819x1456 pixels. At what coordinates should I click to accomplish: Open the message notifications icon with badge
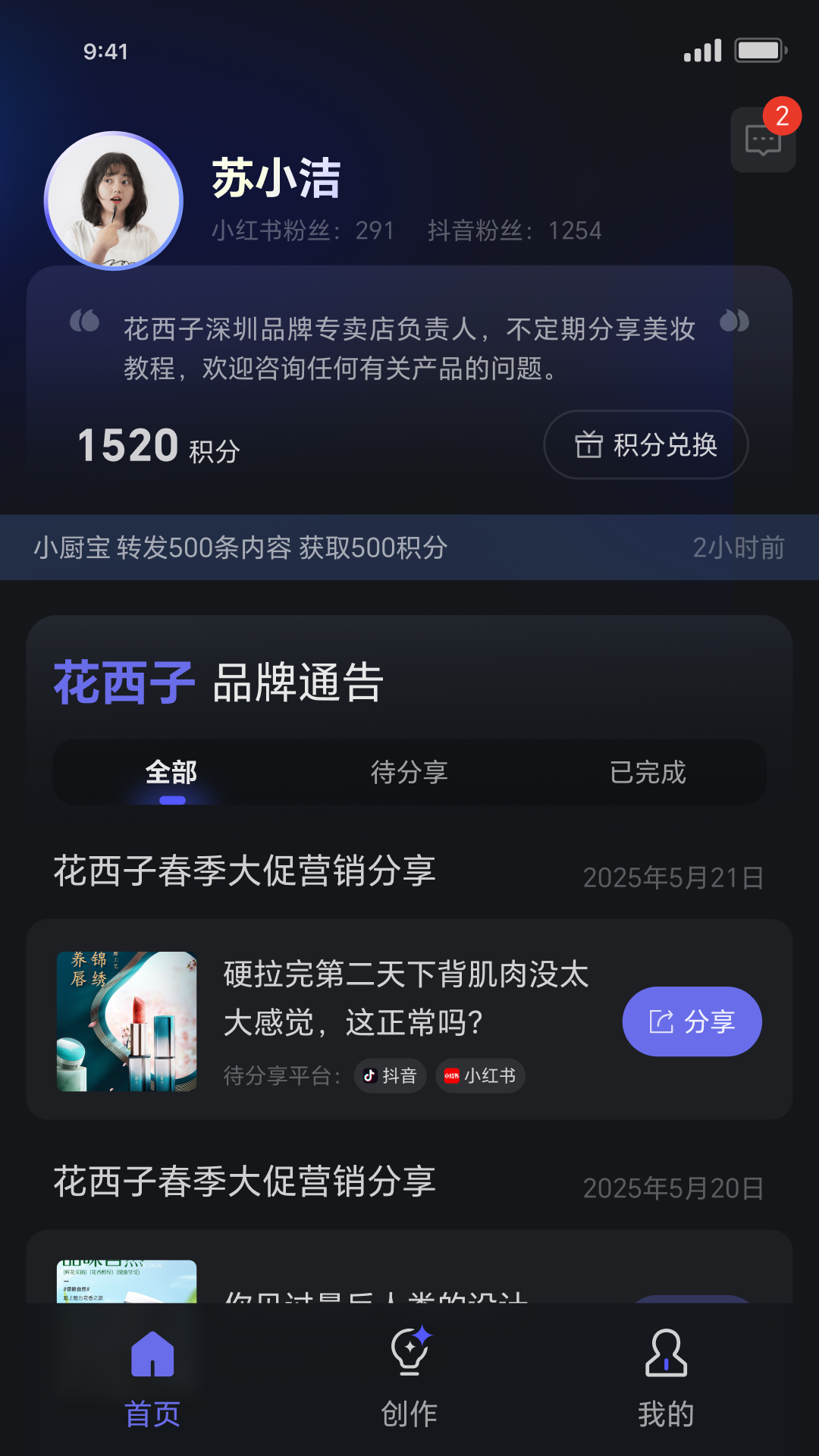pyautogui.click(x=762, y=139)
